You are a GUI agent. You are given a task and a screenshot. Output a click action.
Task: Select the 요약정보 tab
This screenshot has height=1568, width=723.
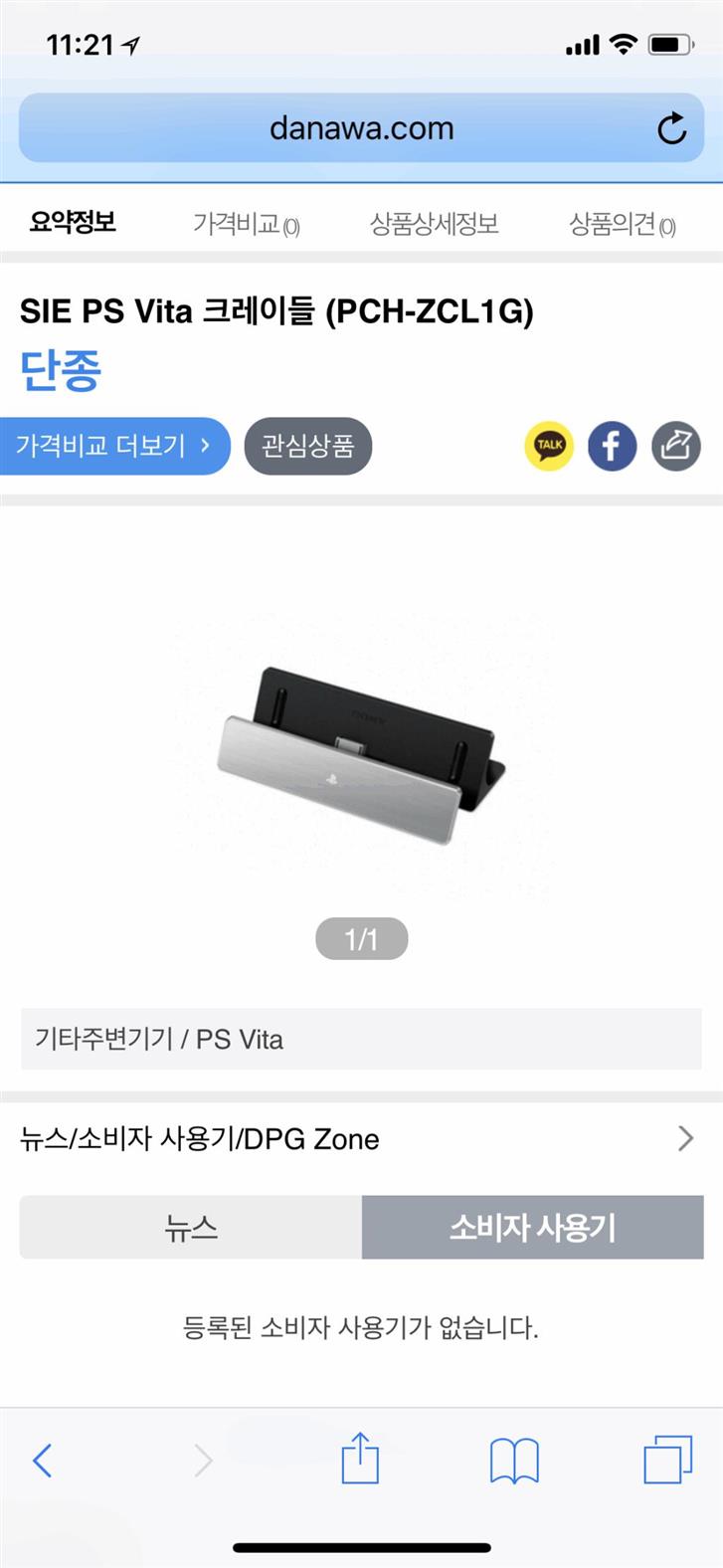73,222
